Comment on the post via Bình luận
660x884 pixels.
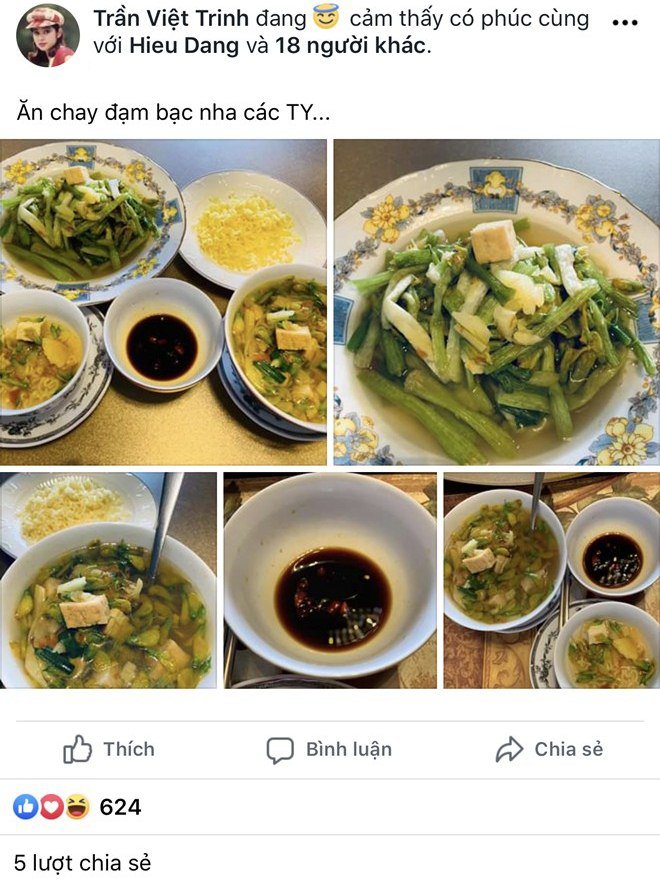[x=329, y=749]
